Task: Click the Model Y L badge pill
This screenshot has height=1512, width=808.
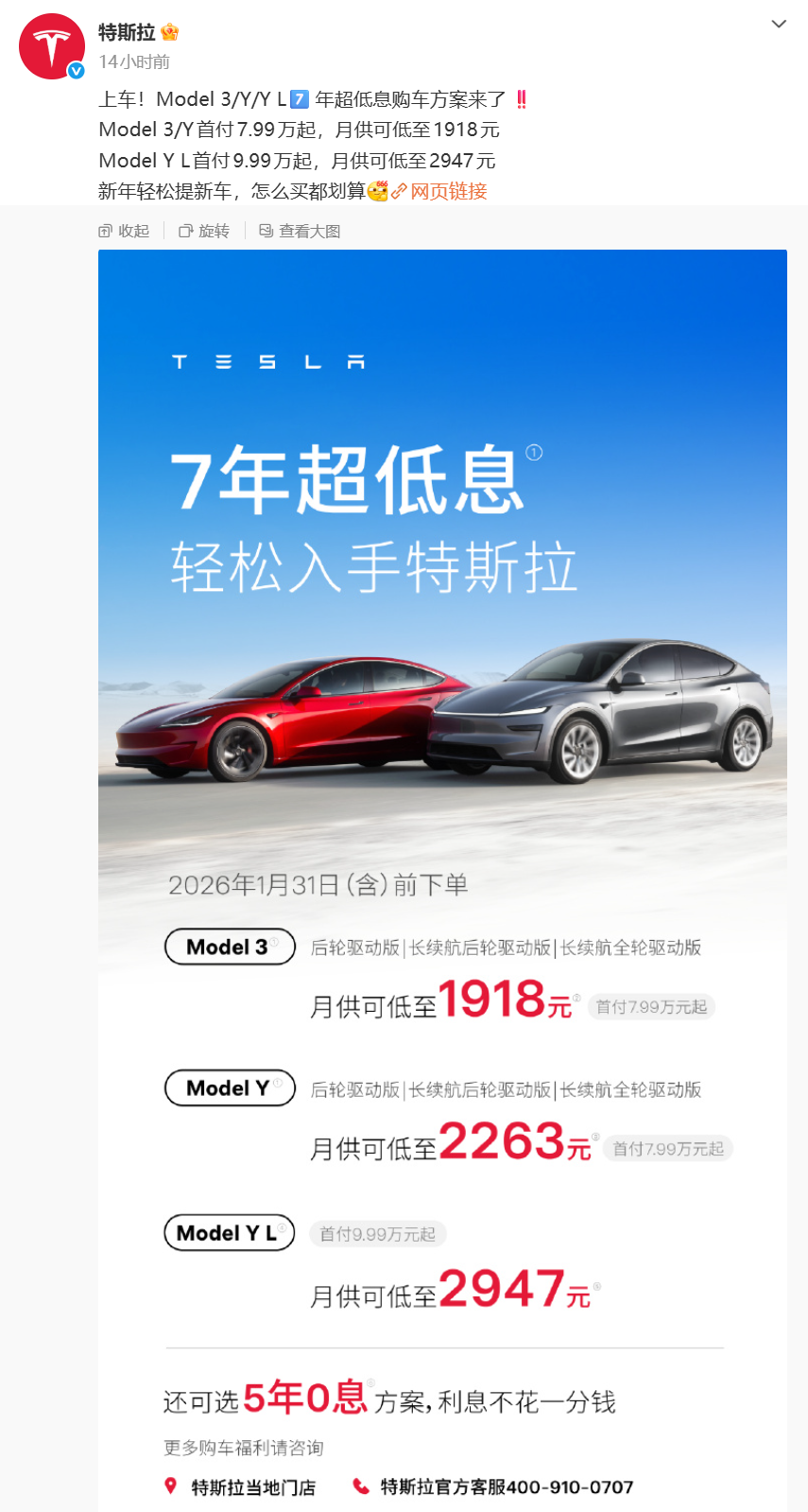Action: pos(230,1232)
